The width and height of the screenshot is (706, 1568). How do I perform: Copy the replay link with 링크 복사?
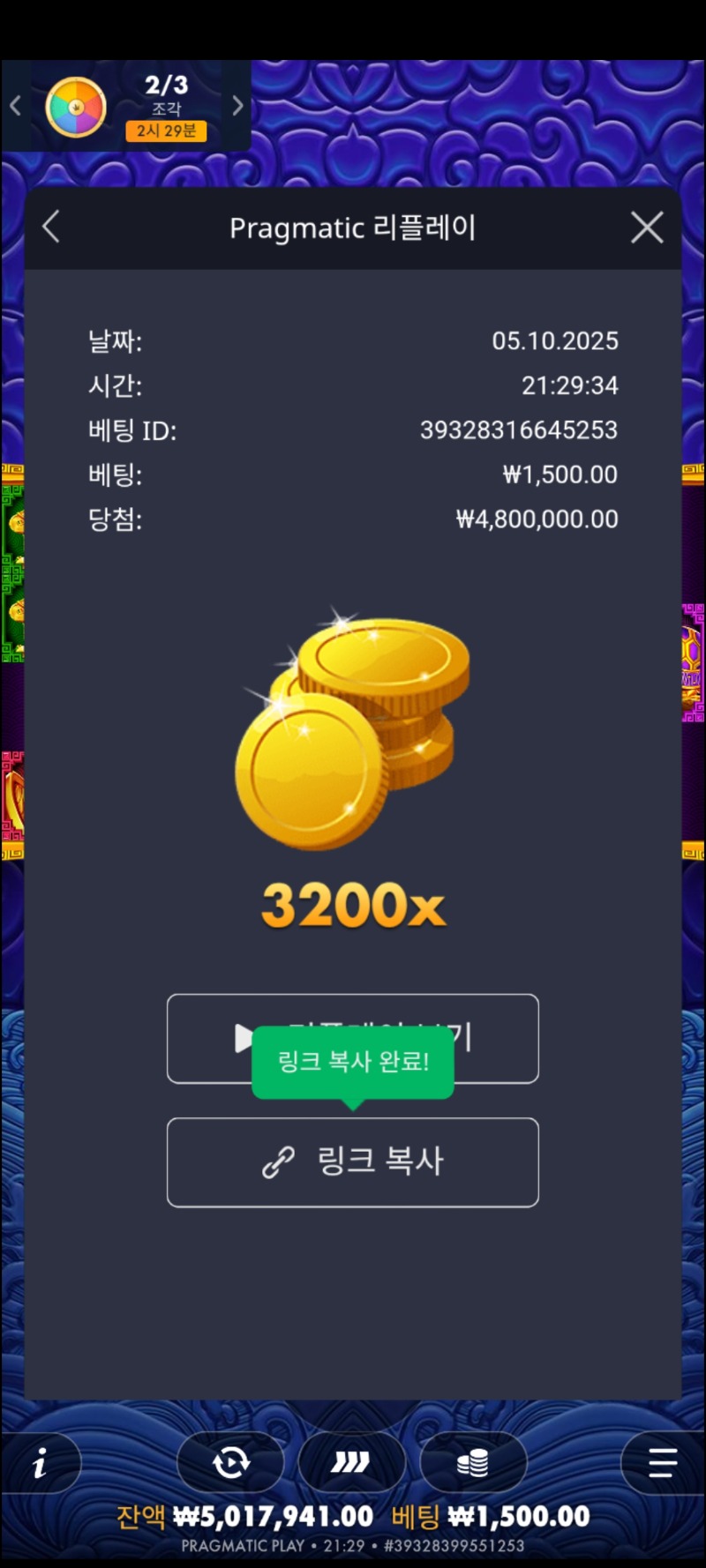coord(353,1161)
